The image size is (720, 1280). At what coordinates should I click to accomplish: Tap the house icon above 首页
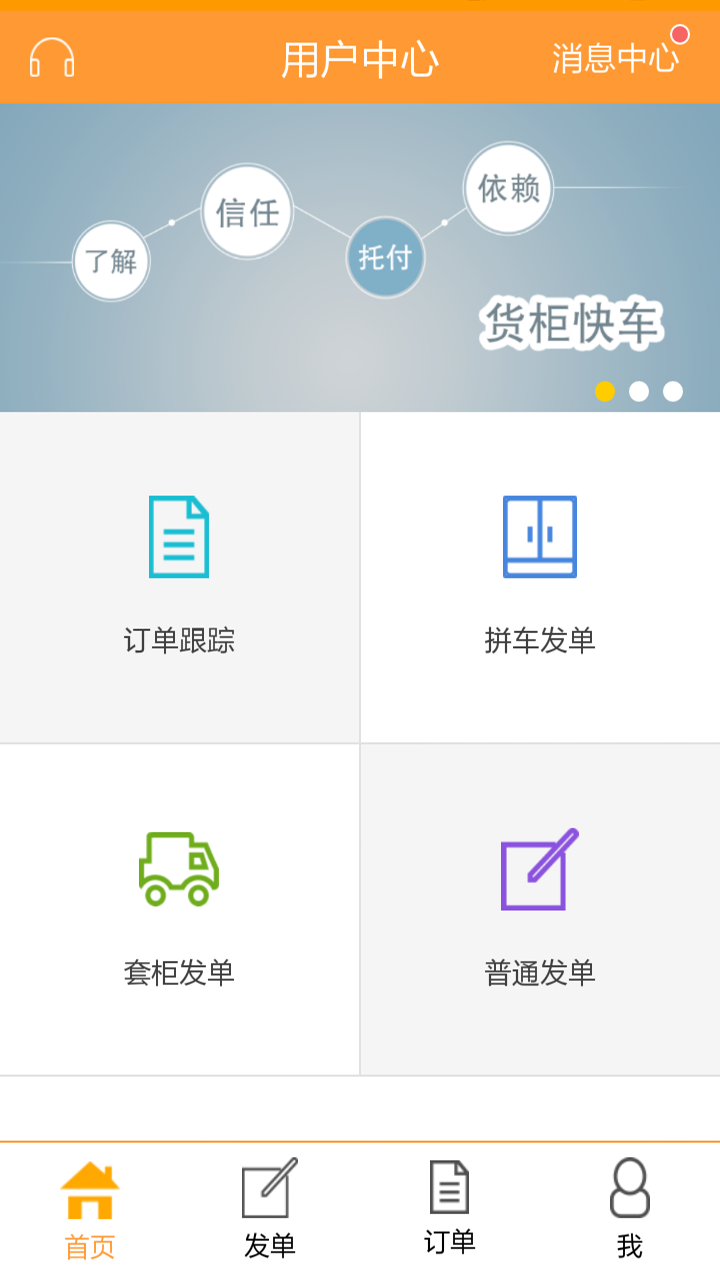pos(90,1190)
